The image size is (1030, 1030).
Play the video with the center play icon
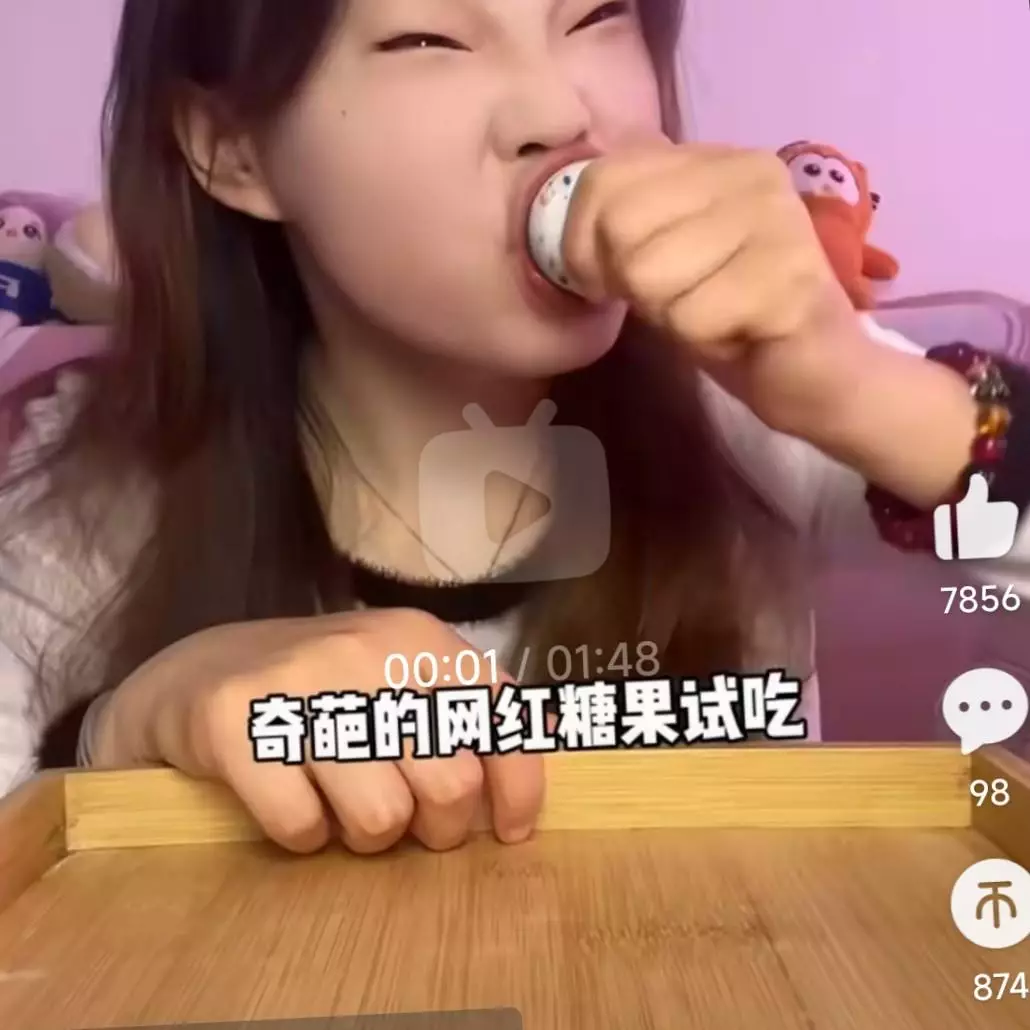click(514, 492)
